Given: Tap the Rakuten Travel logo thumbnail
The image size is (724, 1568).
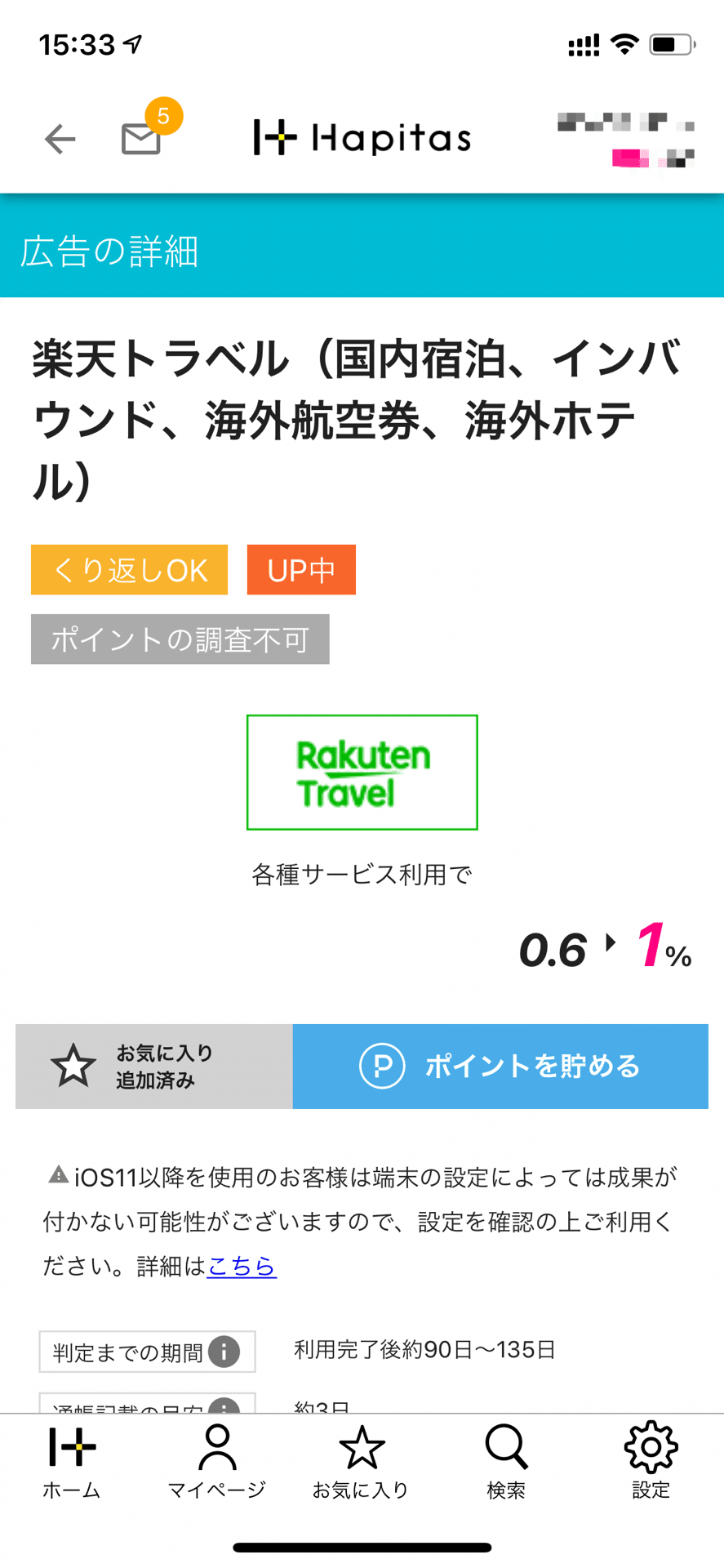Looking at the screenshot, I should [x=362, y=771].
